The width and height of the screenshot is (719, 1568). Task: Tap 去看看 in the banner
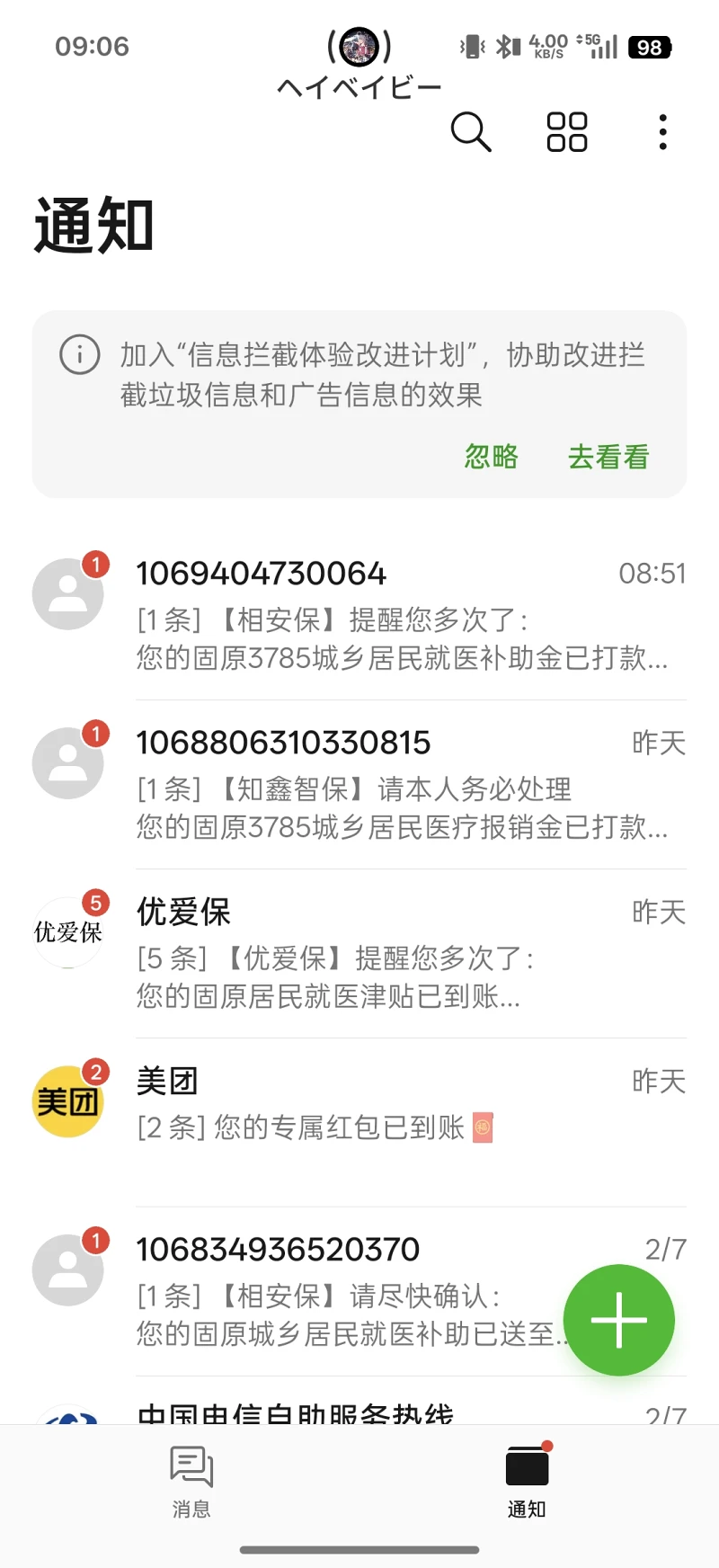tap(608, 457)
